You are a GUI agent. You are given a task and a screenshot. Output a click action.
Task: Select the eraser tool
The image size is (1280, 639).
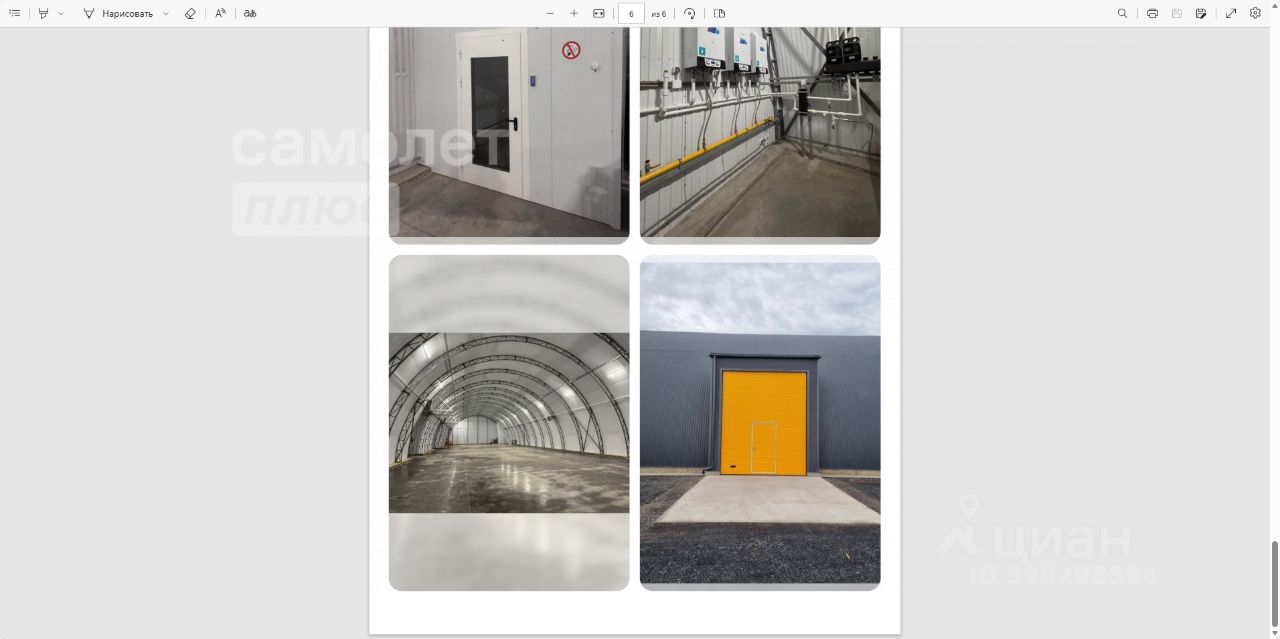(190, 13)
